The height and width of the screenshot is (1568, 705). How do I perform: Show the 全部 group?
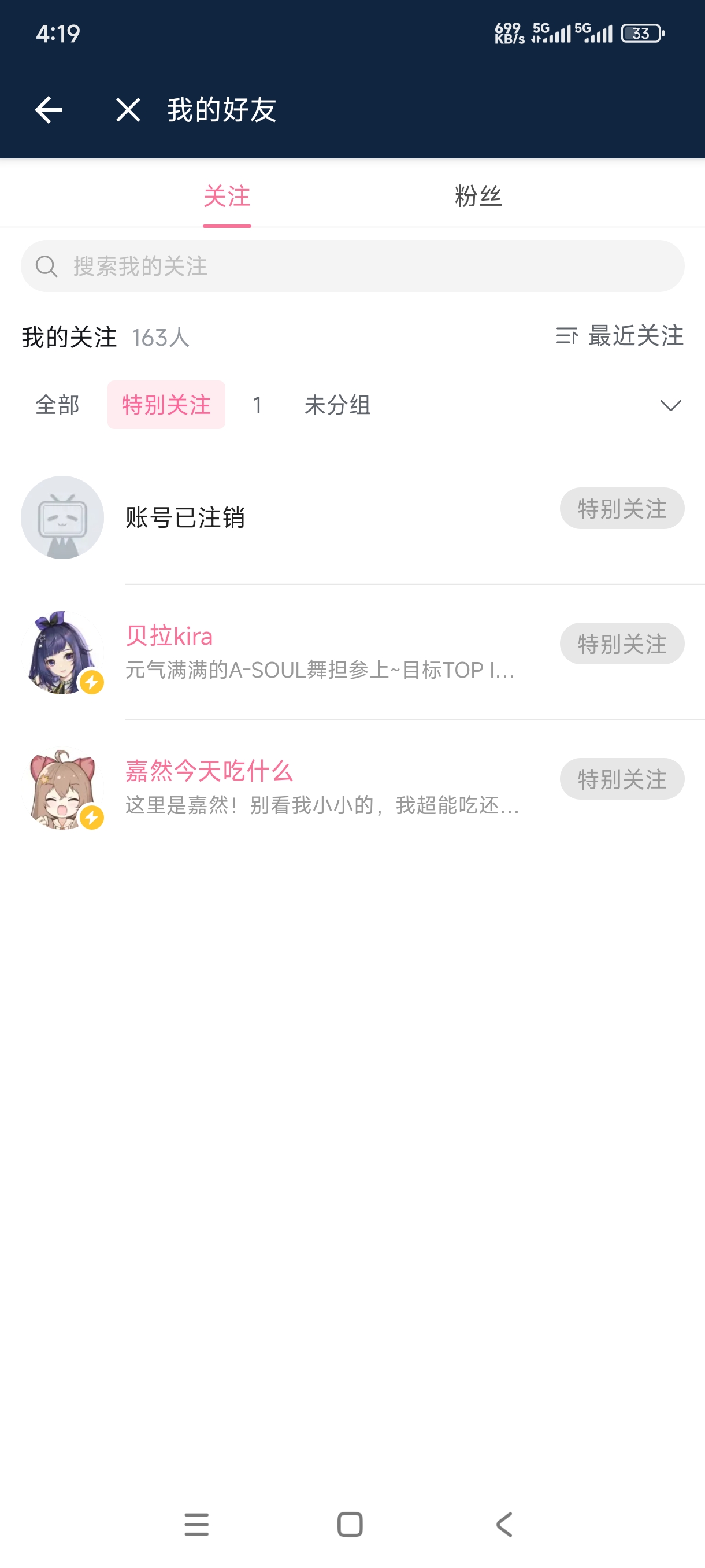57,405
